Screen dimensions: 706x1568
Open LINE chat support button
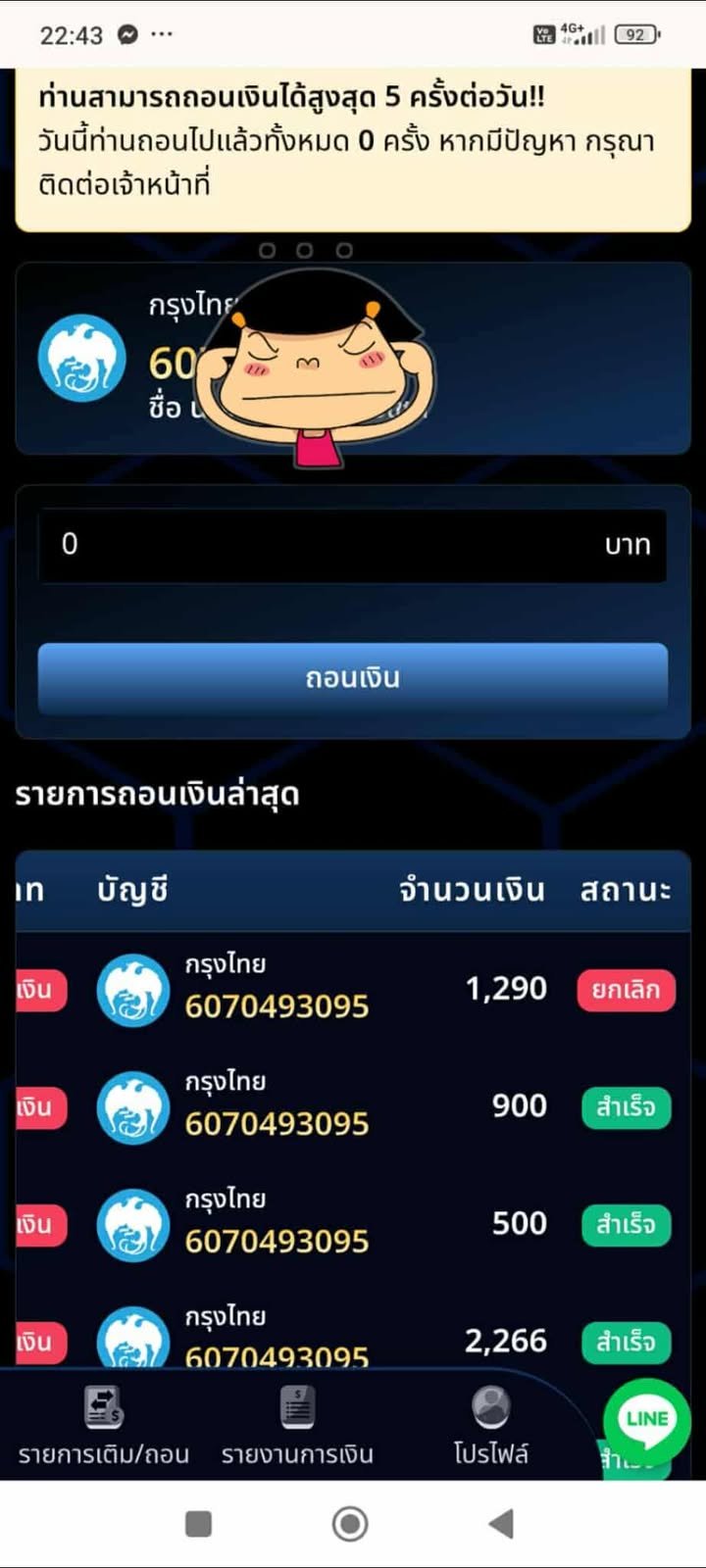click(647, 1418)
